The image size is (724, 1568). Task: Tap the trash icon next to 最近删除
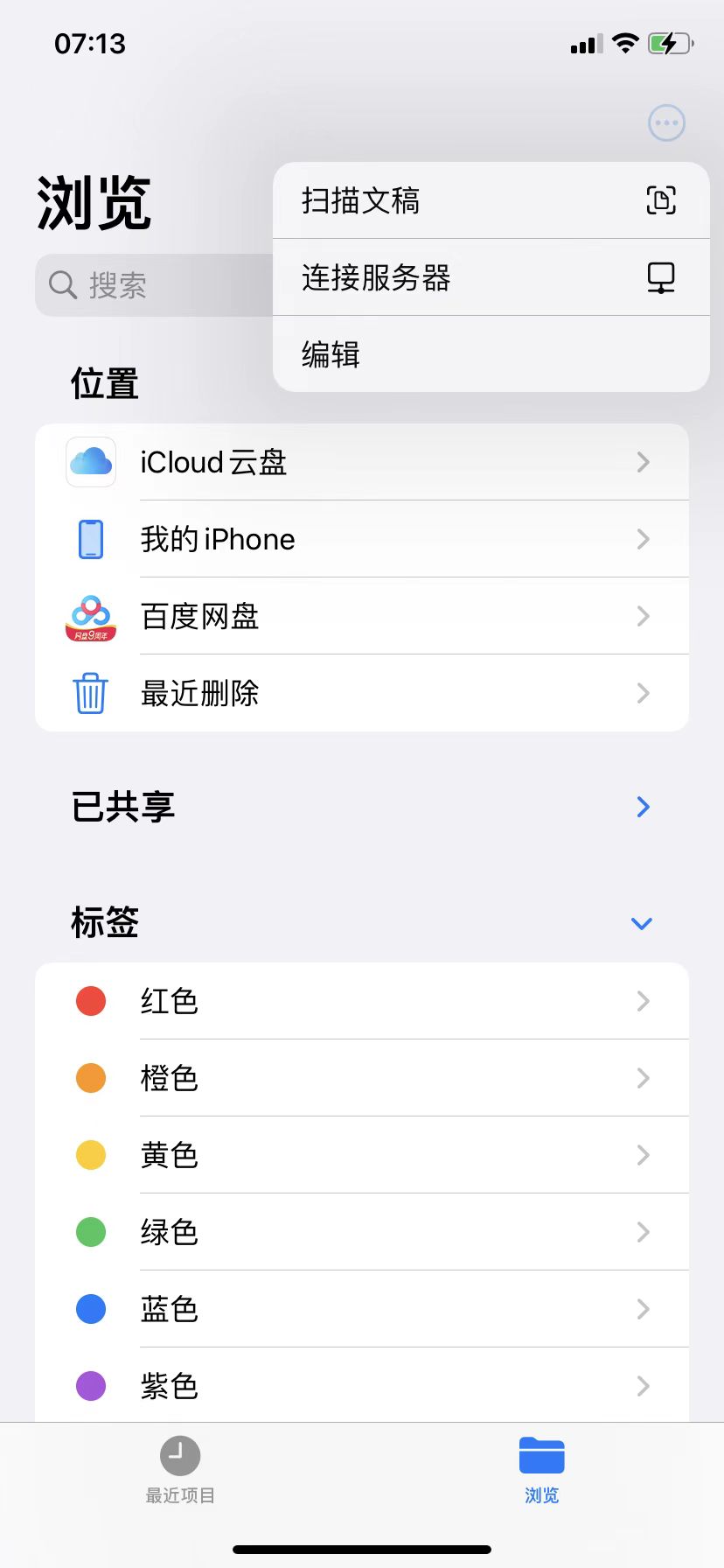tap(90, 693)
